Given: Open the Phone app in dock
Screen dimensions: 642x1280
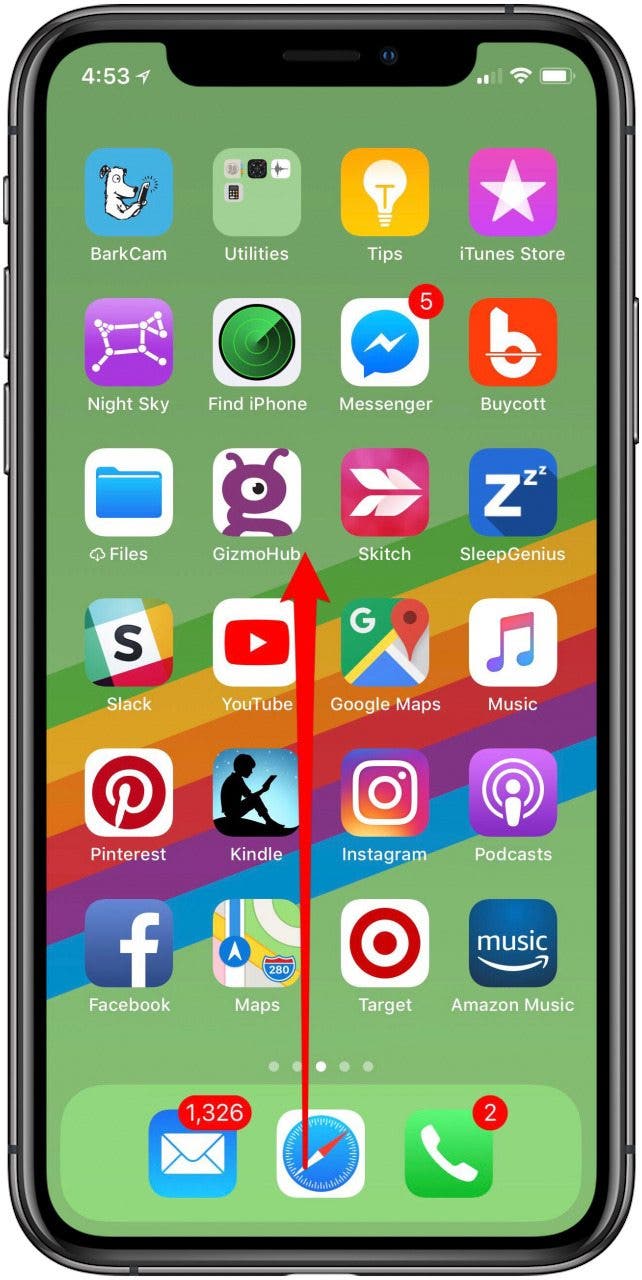Looking at the screenshot, I should click(449, 1153).
